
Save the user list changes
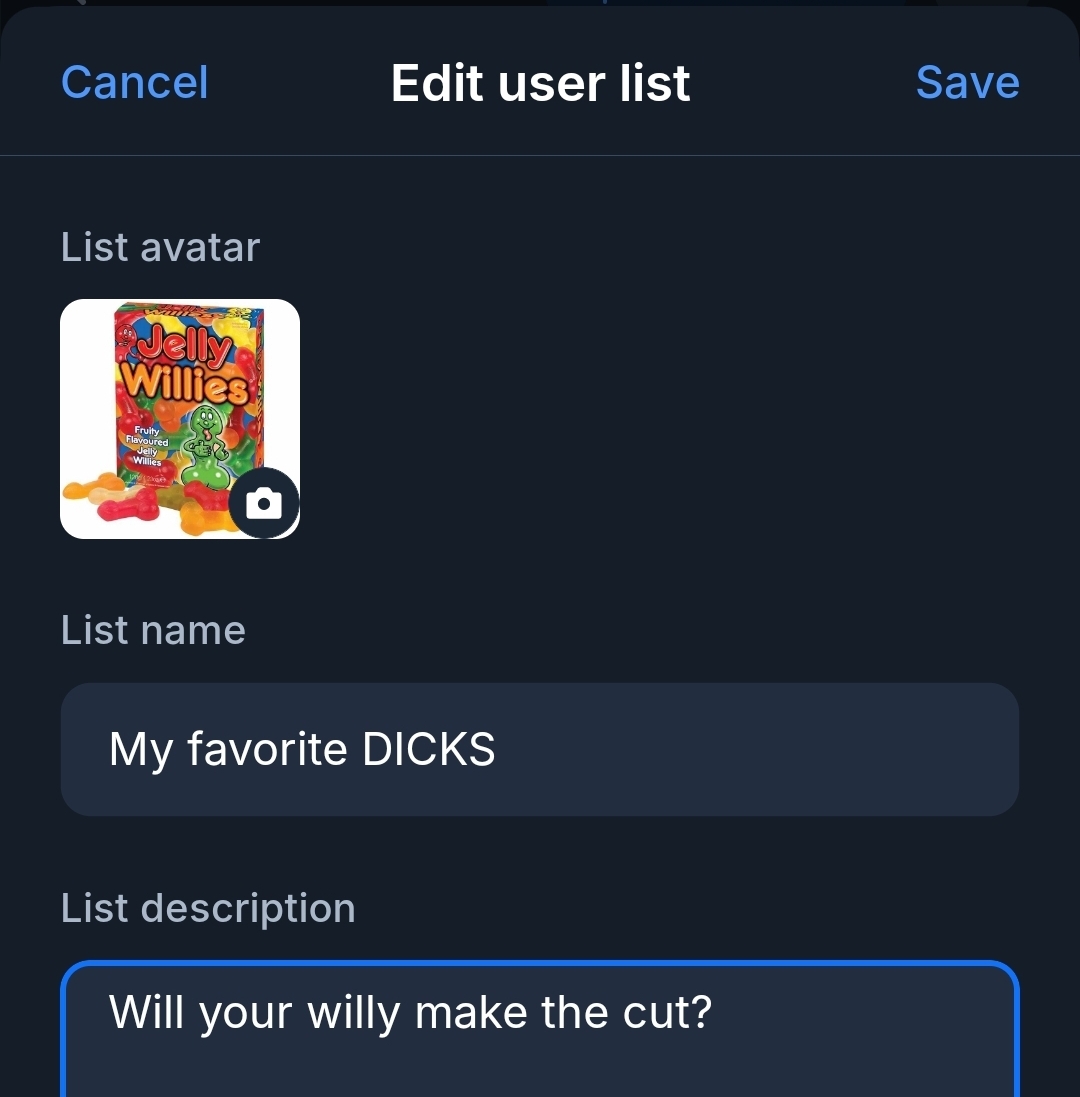point(967,82)
